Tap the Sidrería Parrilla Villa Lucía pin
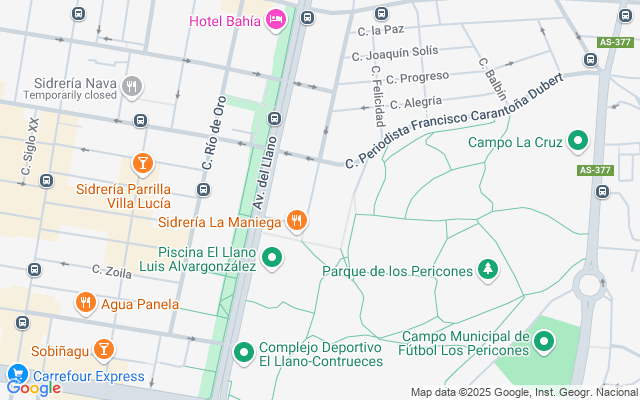Screen dimensions: 640x400 click(x=142, y=163)
